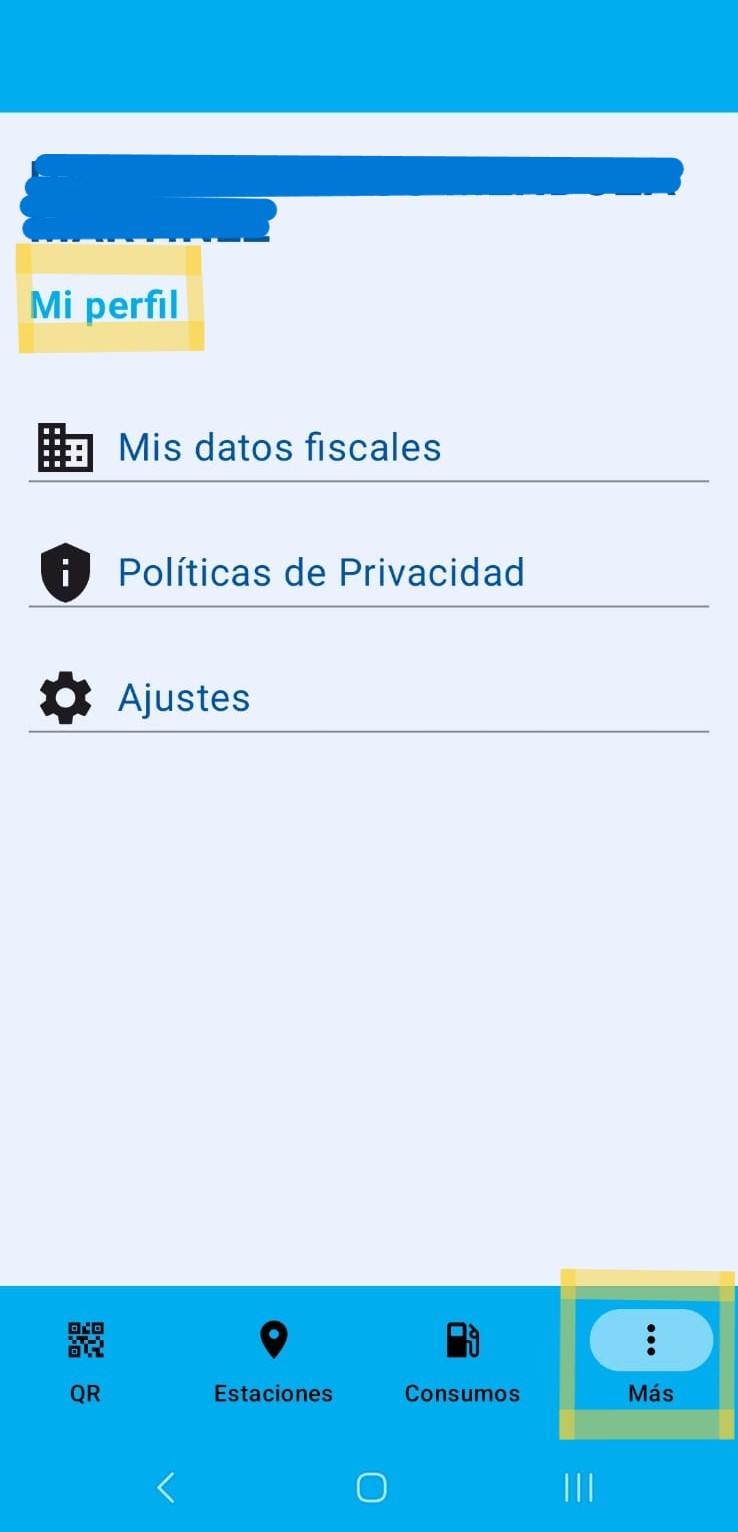Tap the Más tab
738x1532 pixels.
[651, 1360]
